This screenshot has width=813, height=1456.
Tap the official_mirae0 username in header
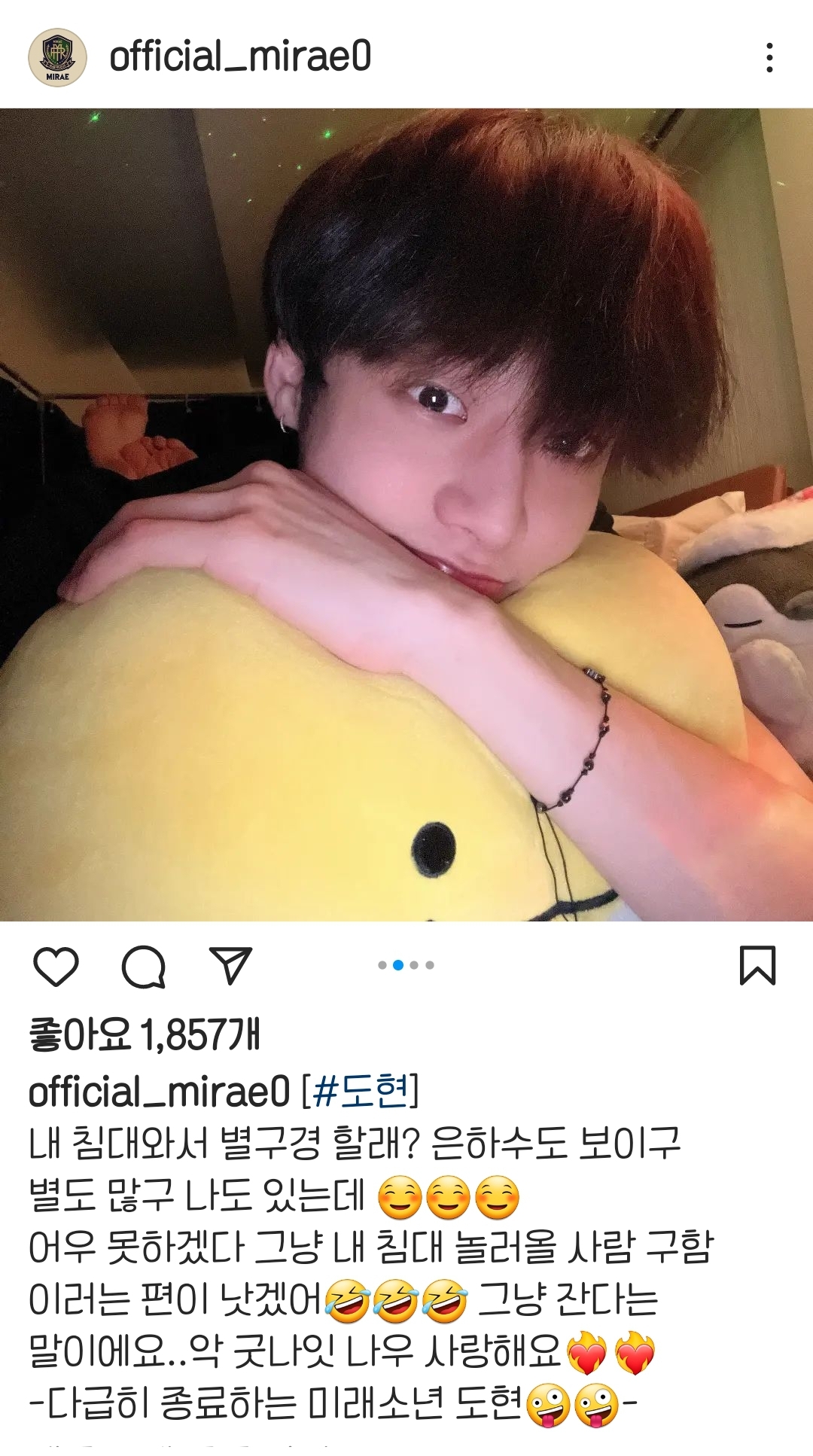click(240, 57)
